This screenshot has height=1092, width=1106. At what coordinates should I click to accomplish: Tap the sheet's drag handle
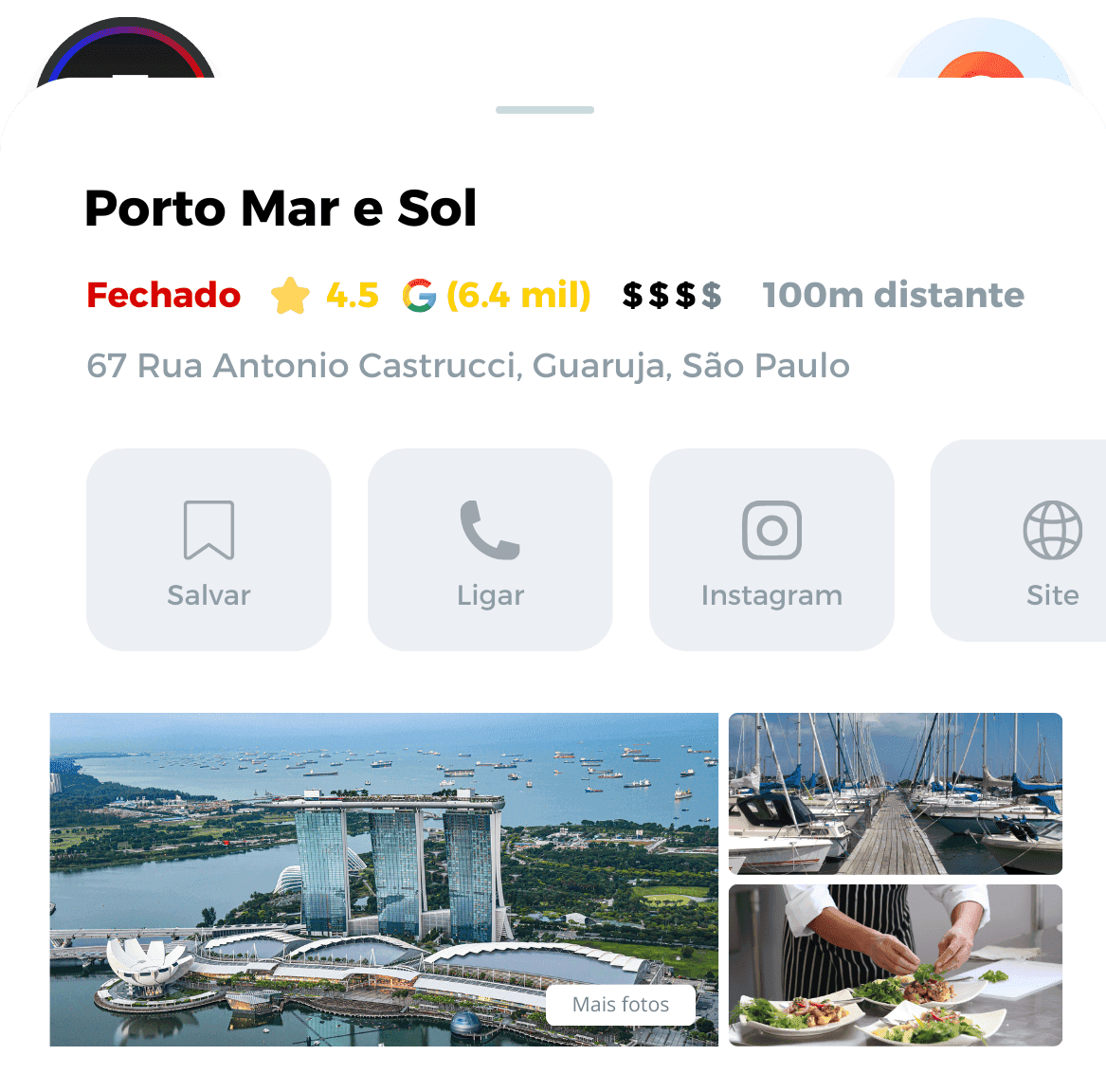(x=545, y=110)
